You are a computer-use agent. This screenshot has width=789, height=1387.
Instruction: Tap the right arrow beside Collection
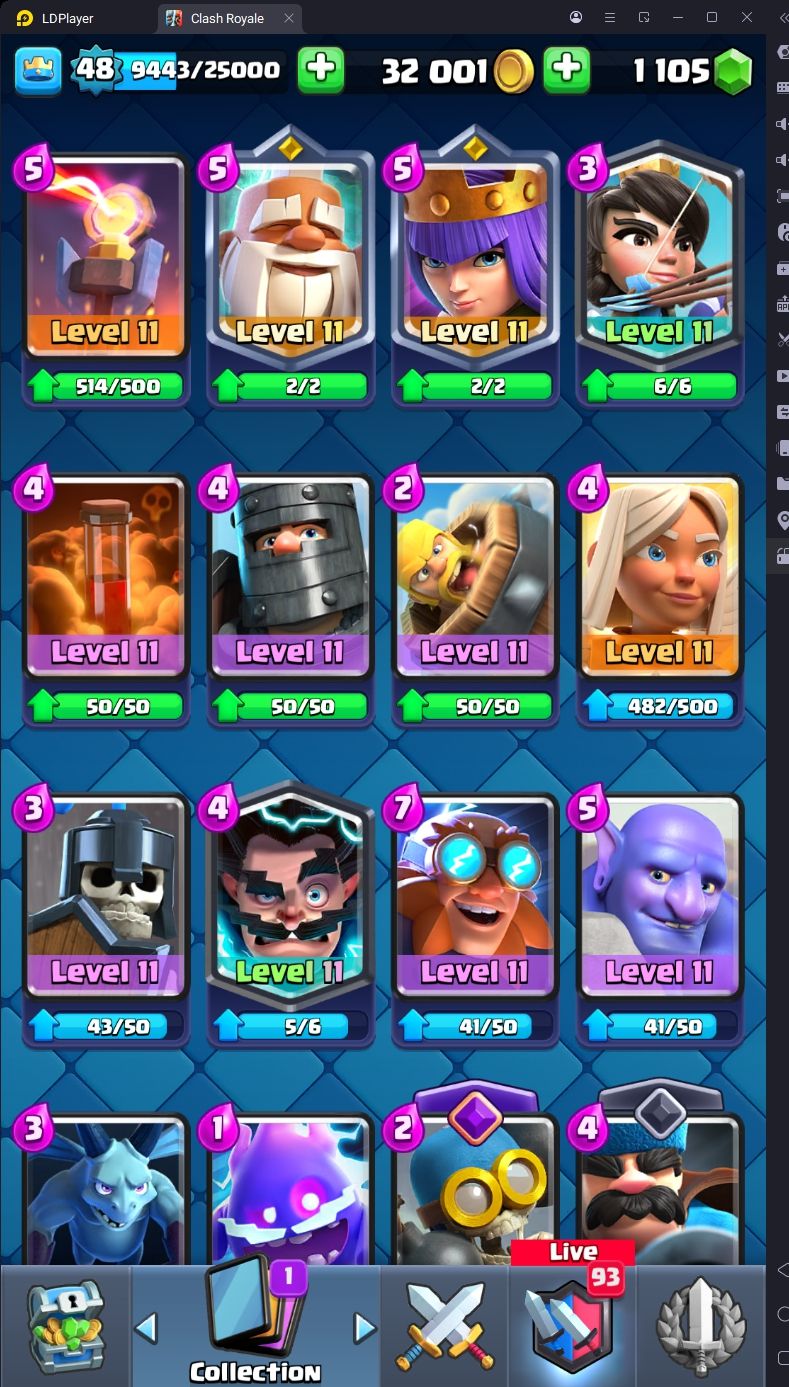pyautogui.click(x=365, y=1328)
